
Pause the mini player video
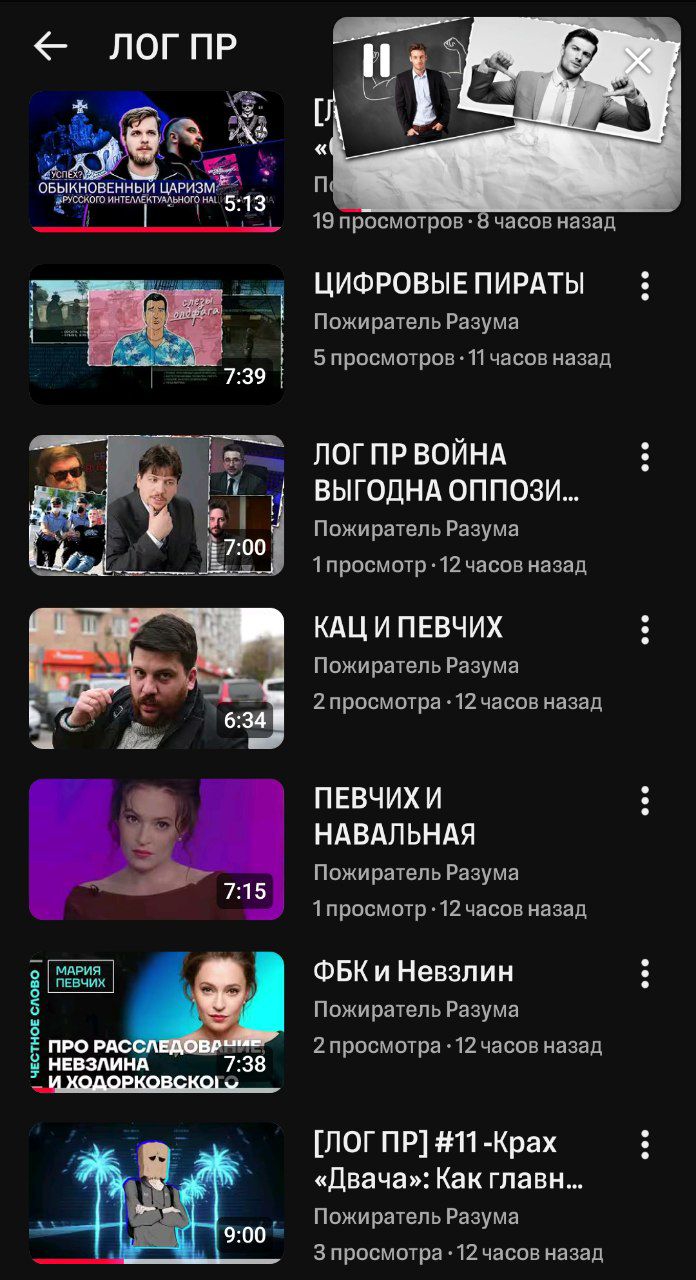378,61
